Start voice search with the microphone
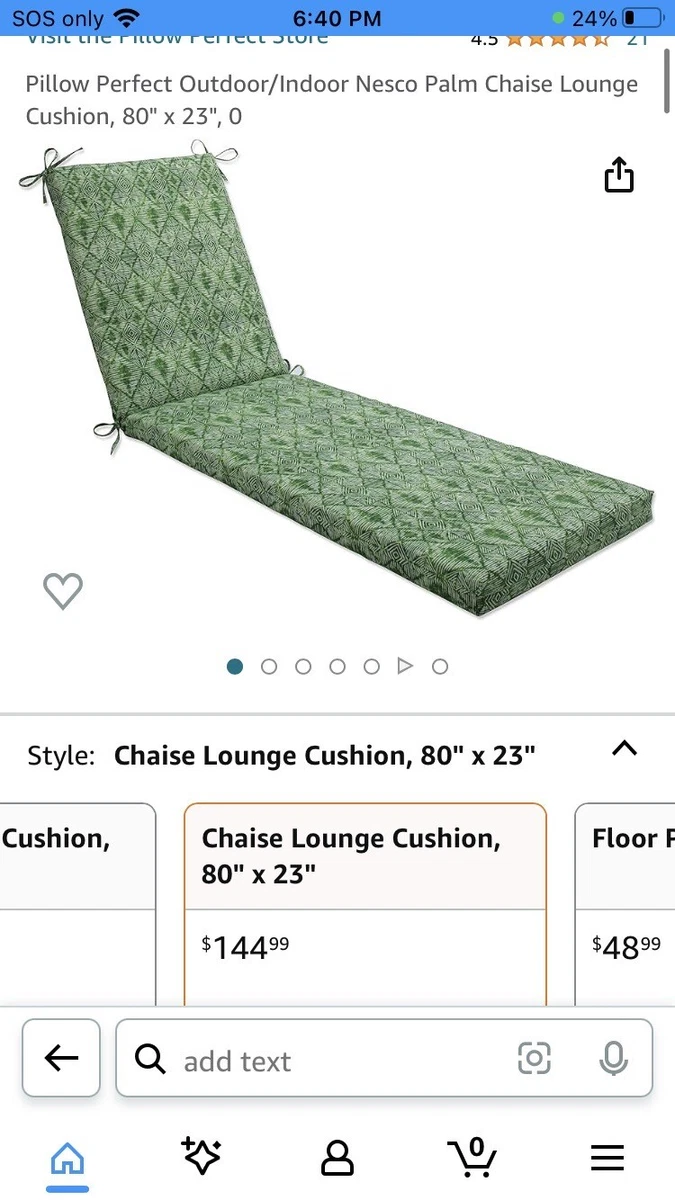Screen dimensions: 675x1200 [612, 1058]
